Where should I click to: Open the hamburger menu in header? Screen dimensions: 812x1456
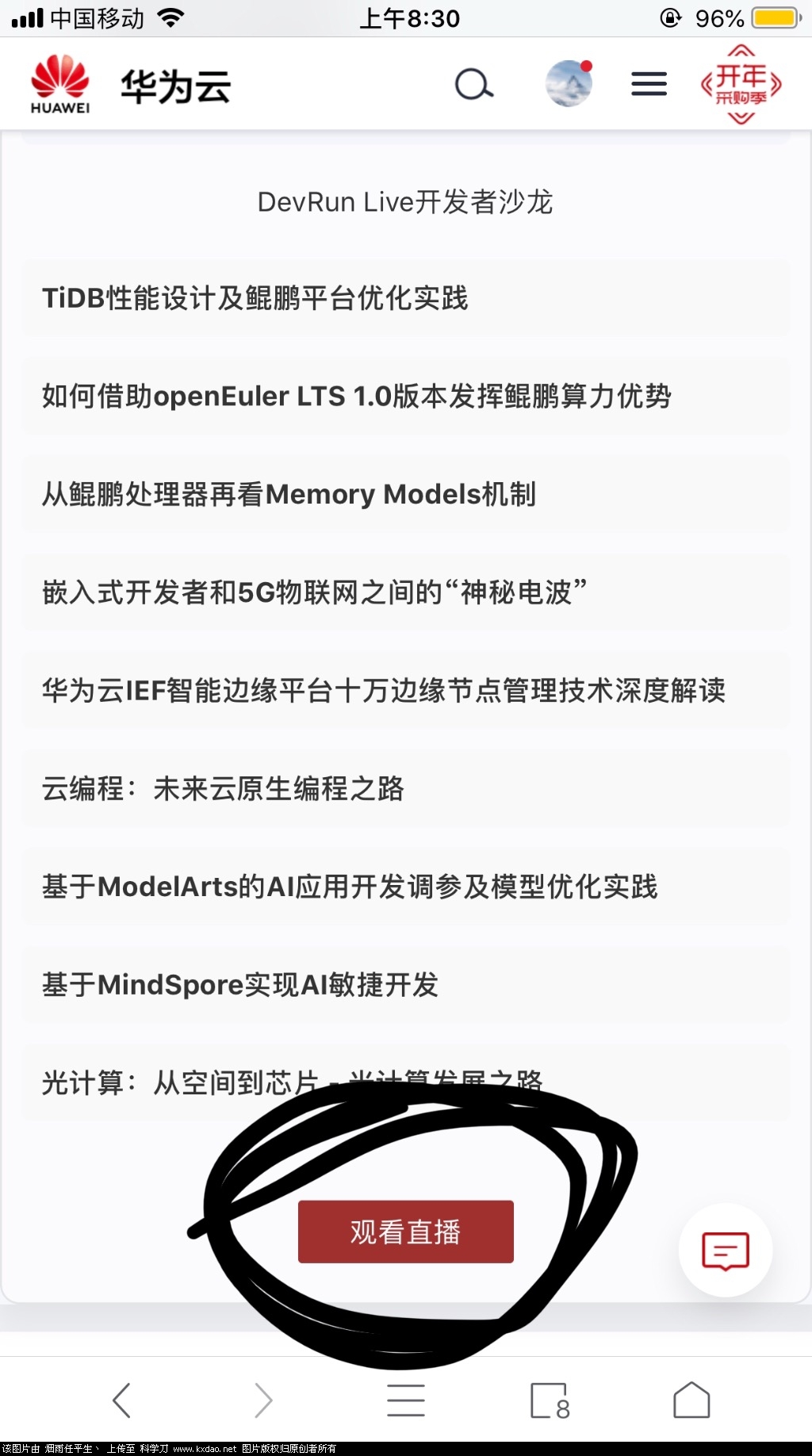point(649,84)
